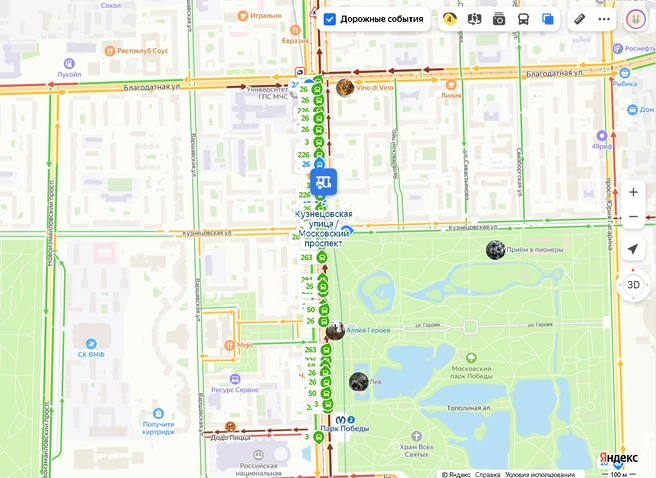The width and height of the screenshot is (656, 478).
Task: Toggle the traffic level indicator
Action: [x=450, y=19]
